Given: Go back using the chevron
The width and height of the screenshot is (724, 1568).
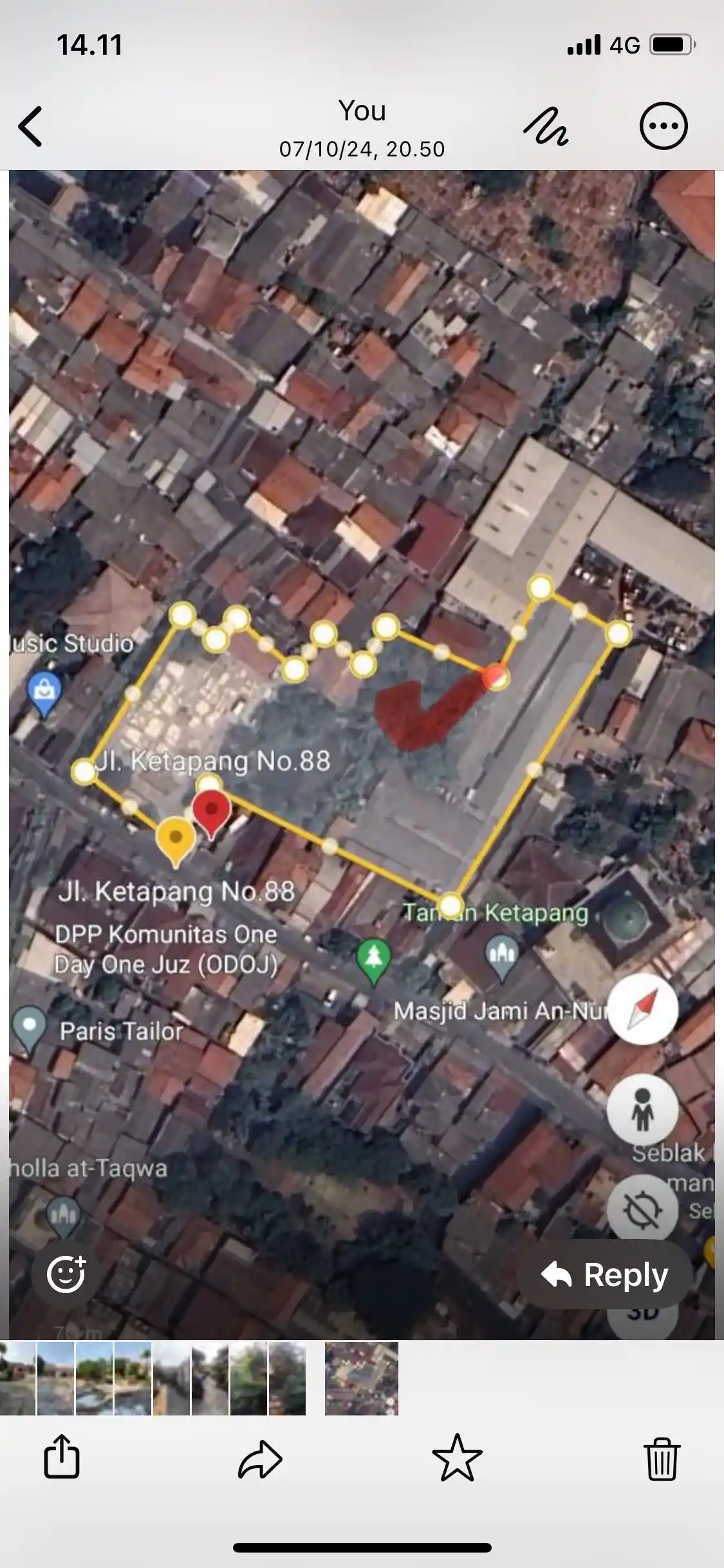Looking at the screenshot, I should 28,127.
